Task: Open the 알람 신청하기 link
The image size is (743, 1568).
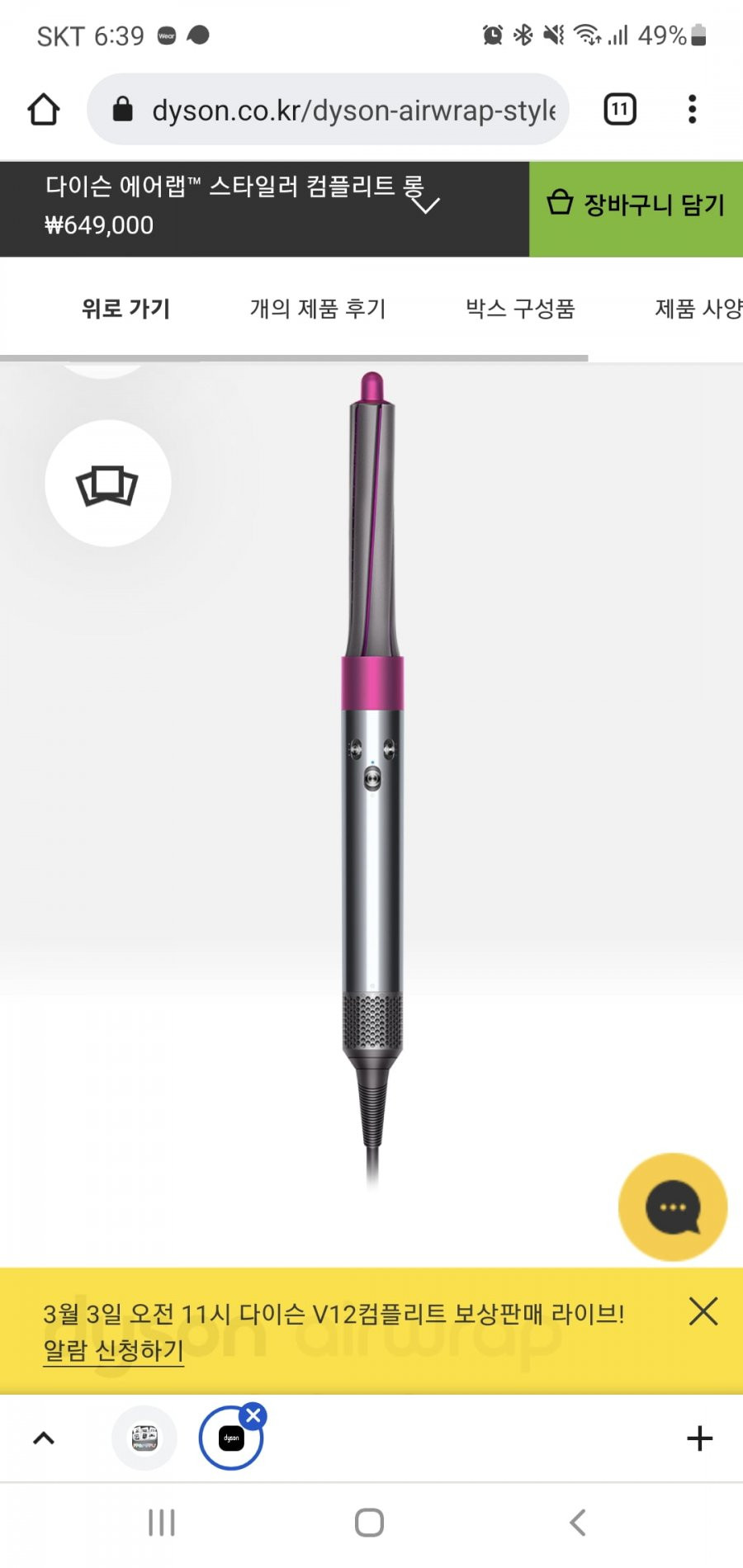Action: (113, 1351)
